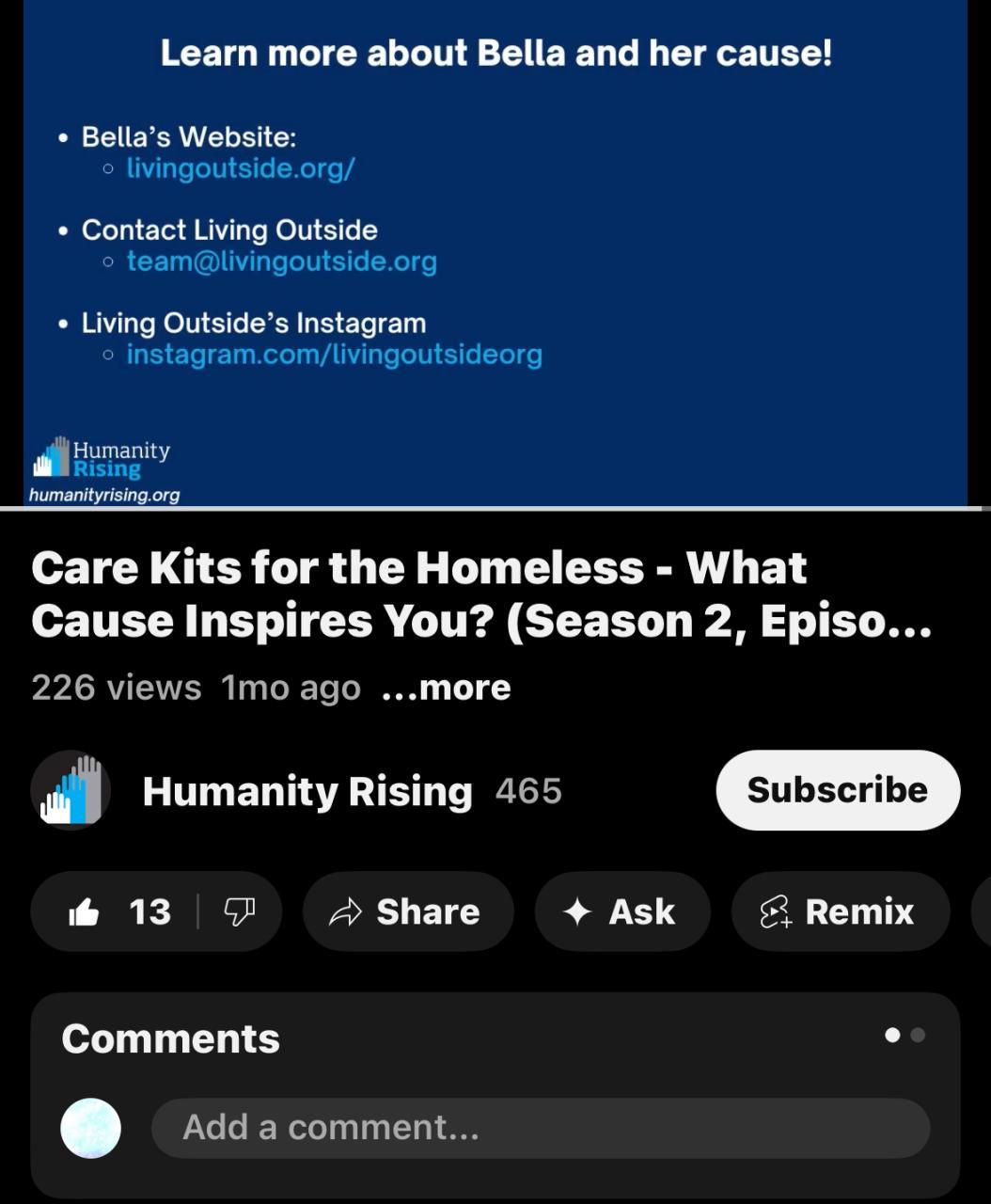Share the Care Kits video
The image size is (991, 1204).
tap(407, 911)
